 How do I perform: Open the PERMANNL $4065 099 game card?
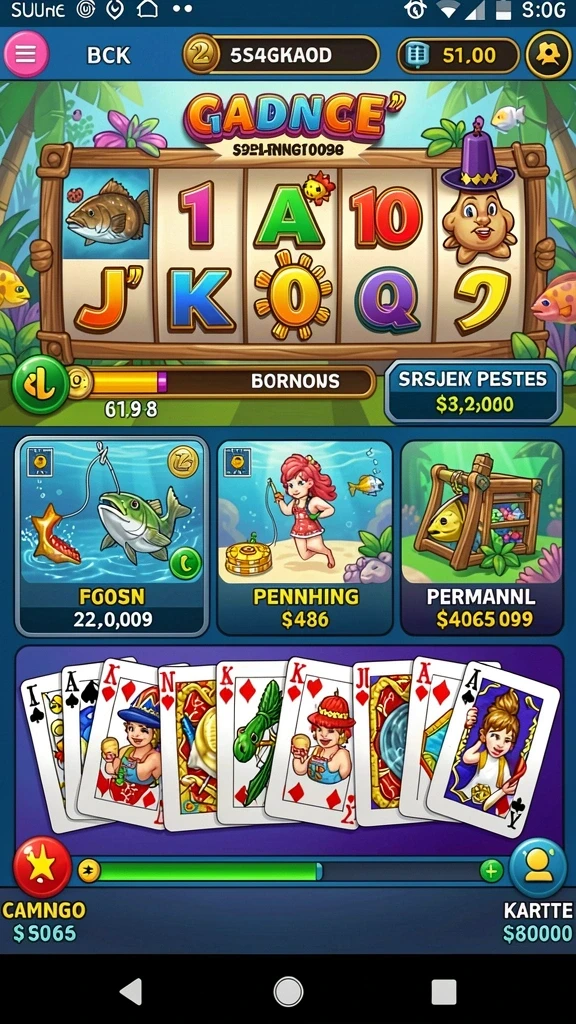pos(482,537)
